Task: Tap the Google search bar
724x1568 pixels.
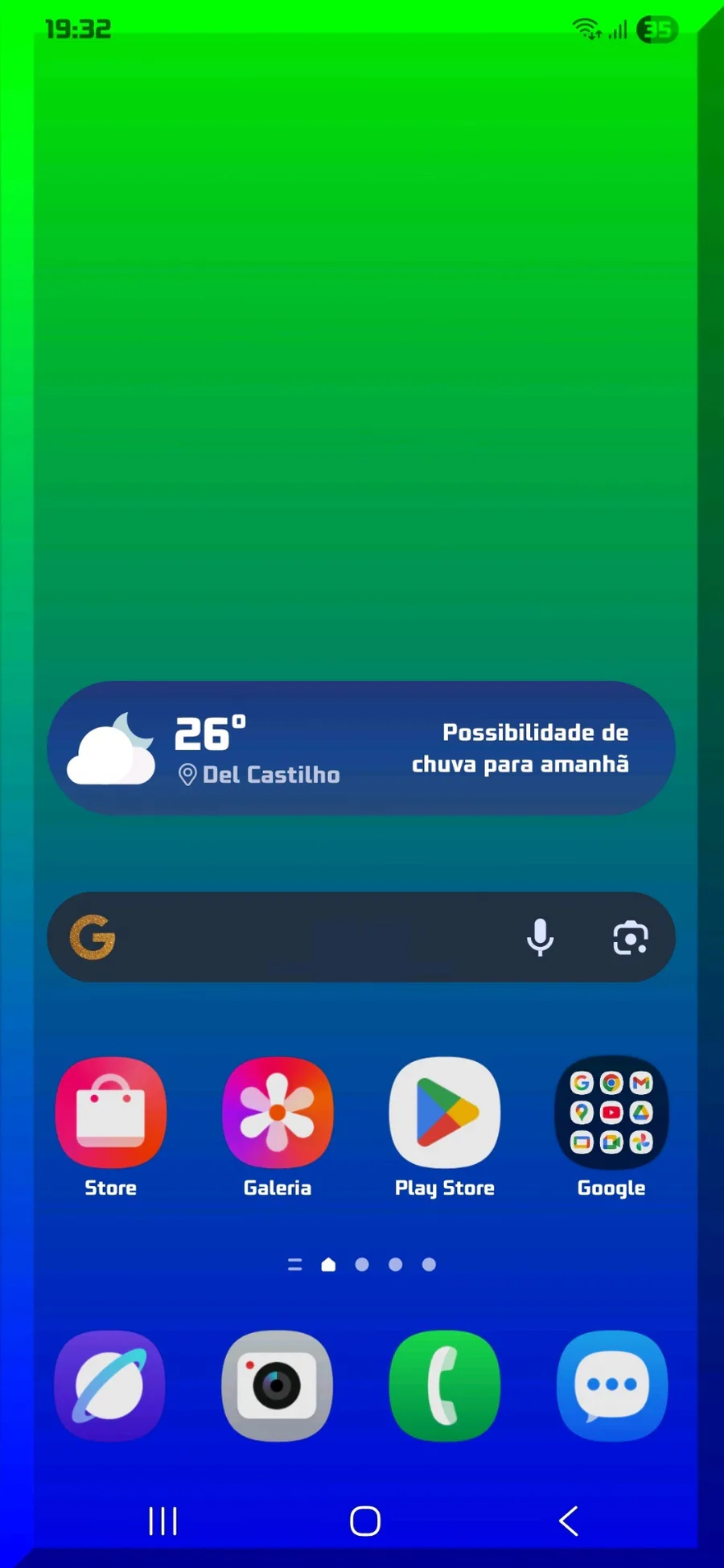Action: click(x=306, y=937)
